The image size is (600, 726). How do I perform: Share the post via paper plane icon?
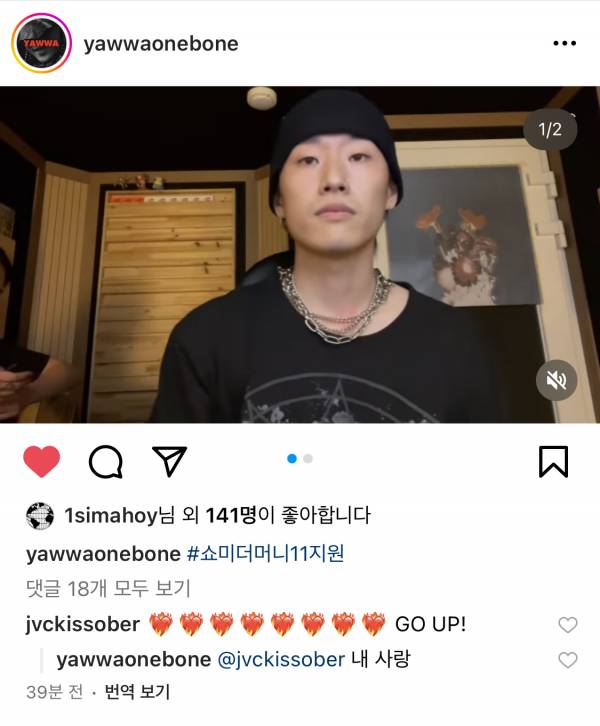click(x=169, y=461)
